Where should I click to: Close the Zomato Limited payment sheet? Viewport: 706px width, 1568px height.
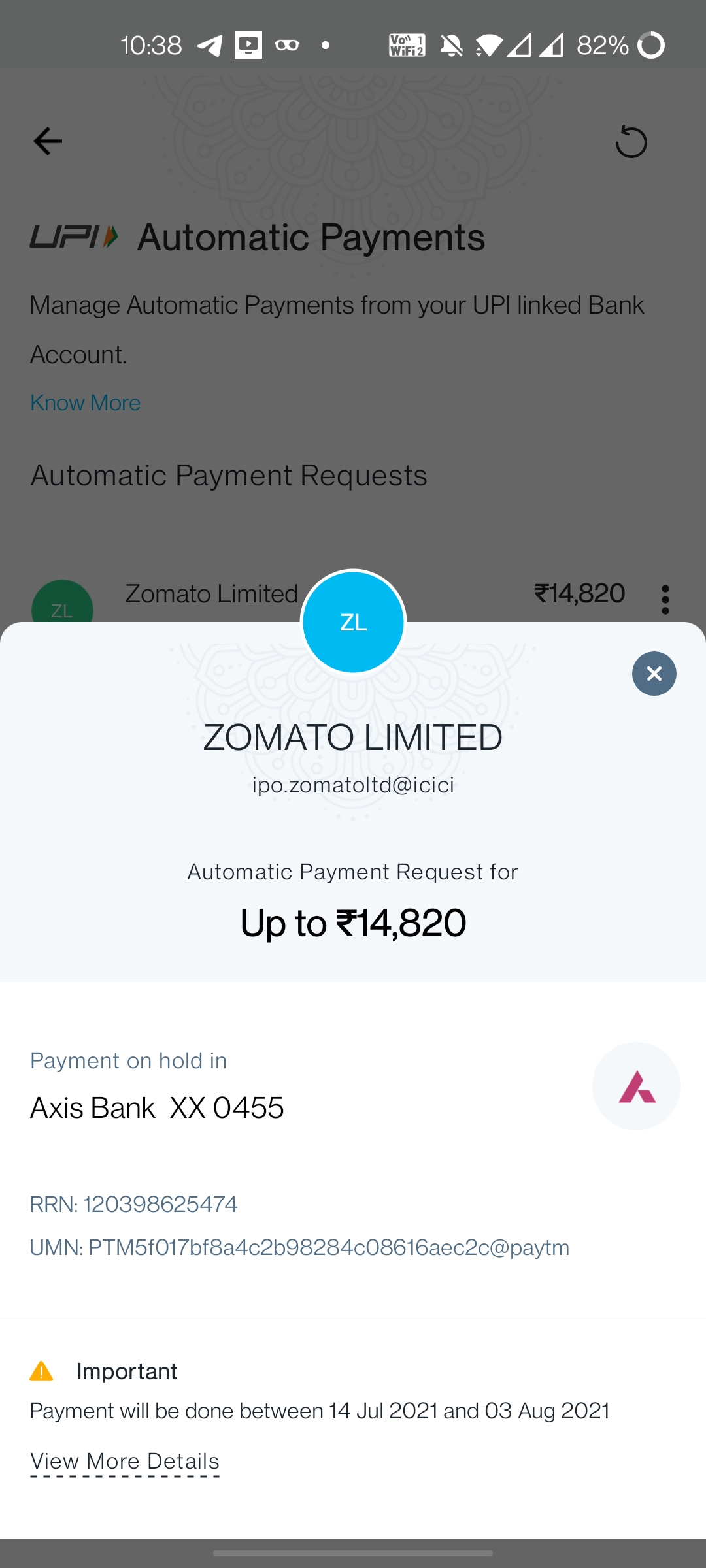654,674
